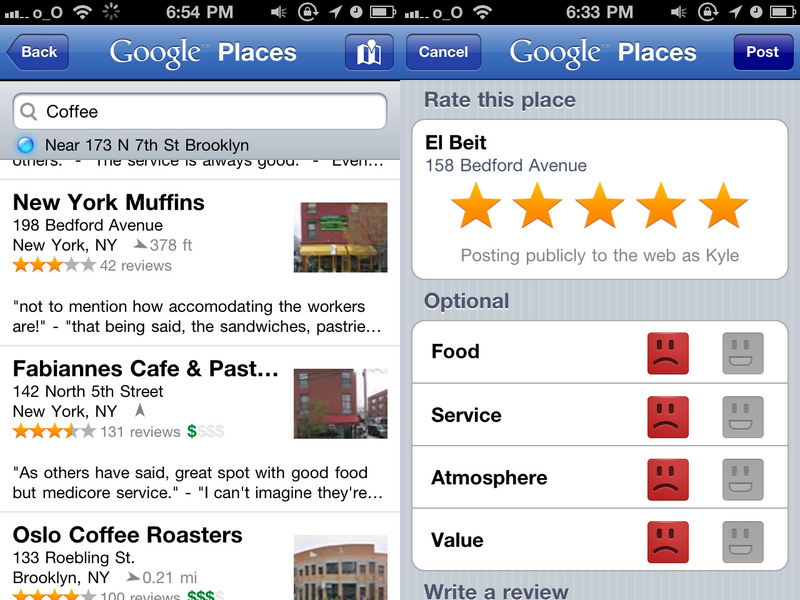800x600 pixels.
Task: Post the El Beit rating
Action: [761, 52]
